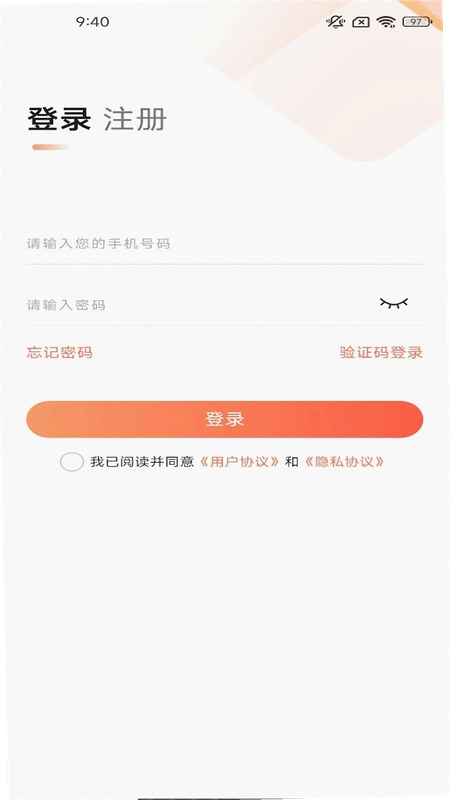Focus the phone number input field
450x800 pixels.
coord(224,243)
